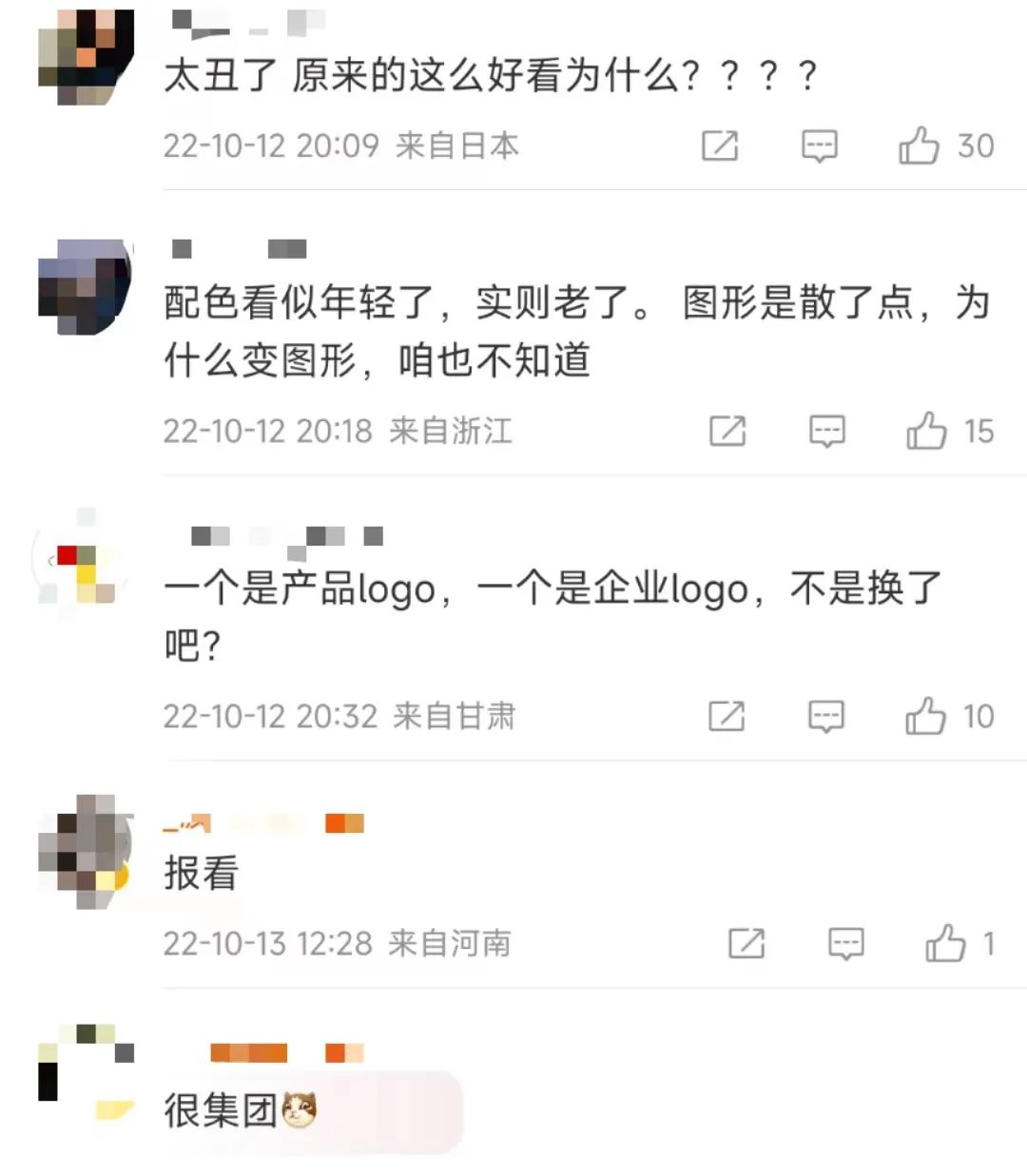Open the comment icon on the 12:28 comment
Image resolution: width=1027 pixels, height=1176 pixels.
[845, 944]
